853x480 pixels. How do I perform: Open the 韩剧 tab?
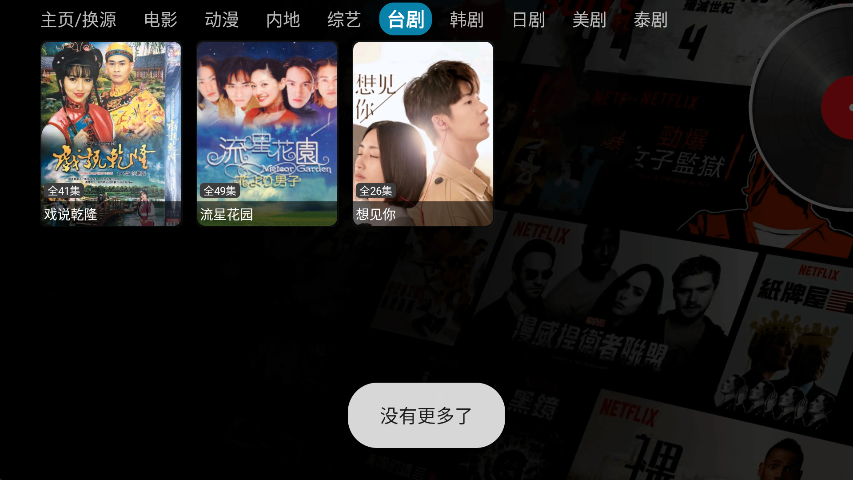(466, 19)
